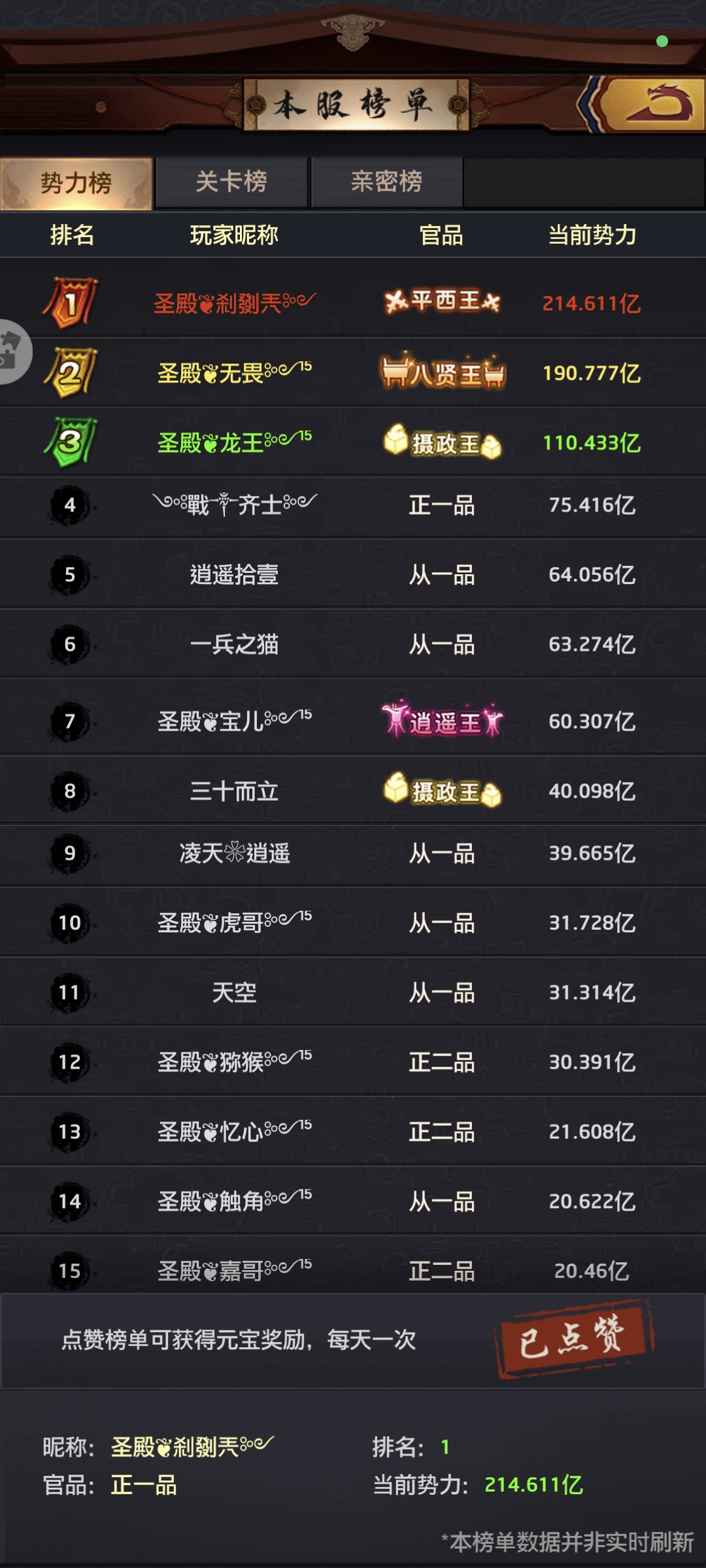Switch to the 关卡榜 tab
The image size is (706, 1568).
point(231,182)
